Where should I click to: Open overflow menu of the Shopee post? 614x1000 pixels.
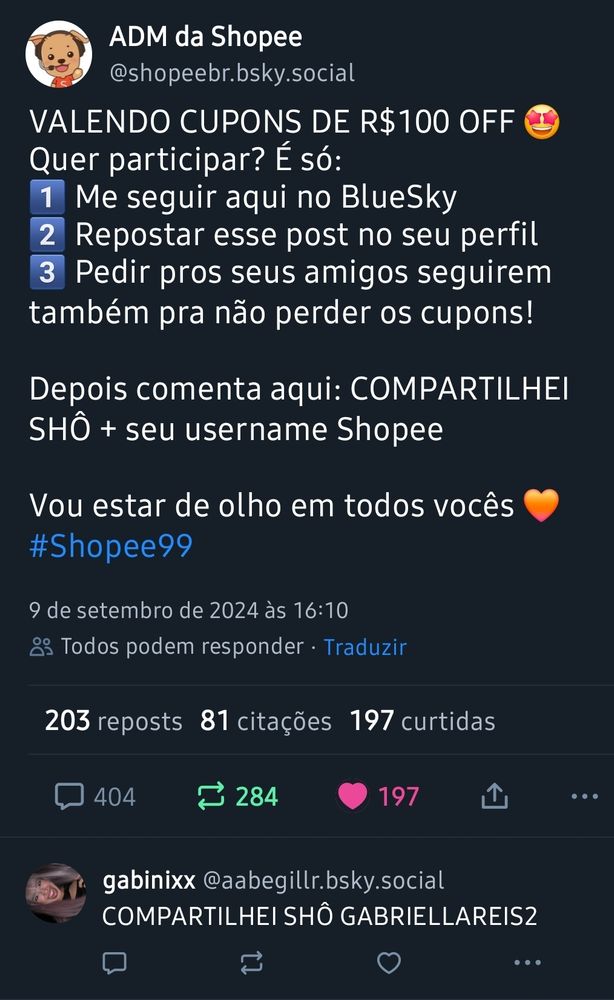click(583, 797)
